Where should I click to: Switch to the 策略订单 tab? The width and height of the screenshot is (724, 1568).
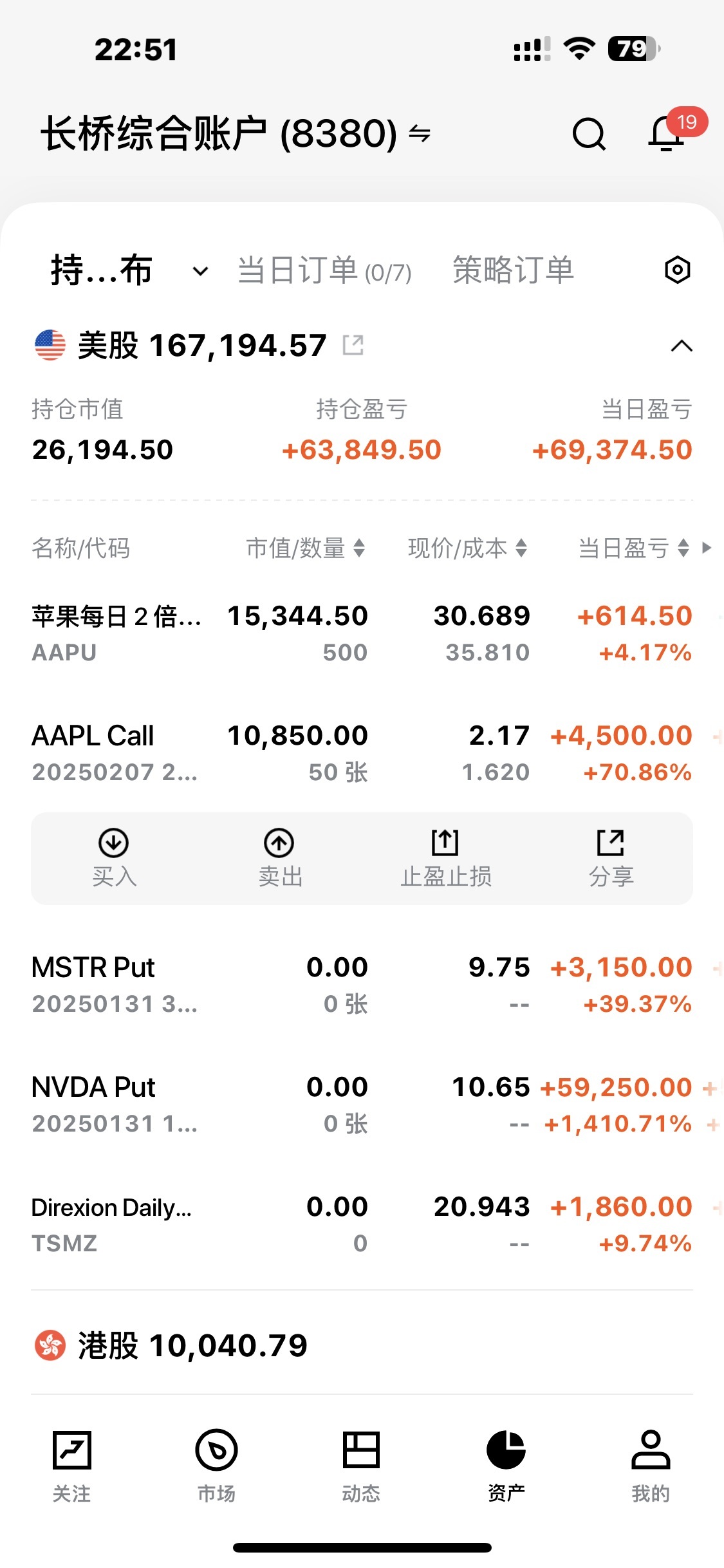coord(513,270)
